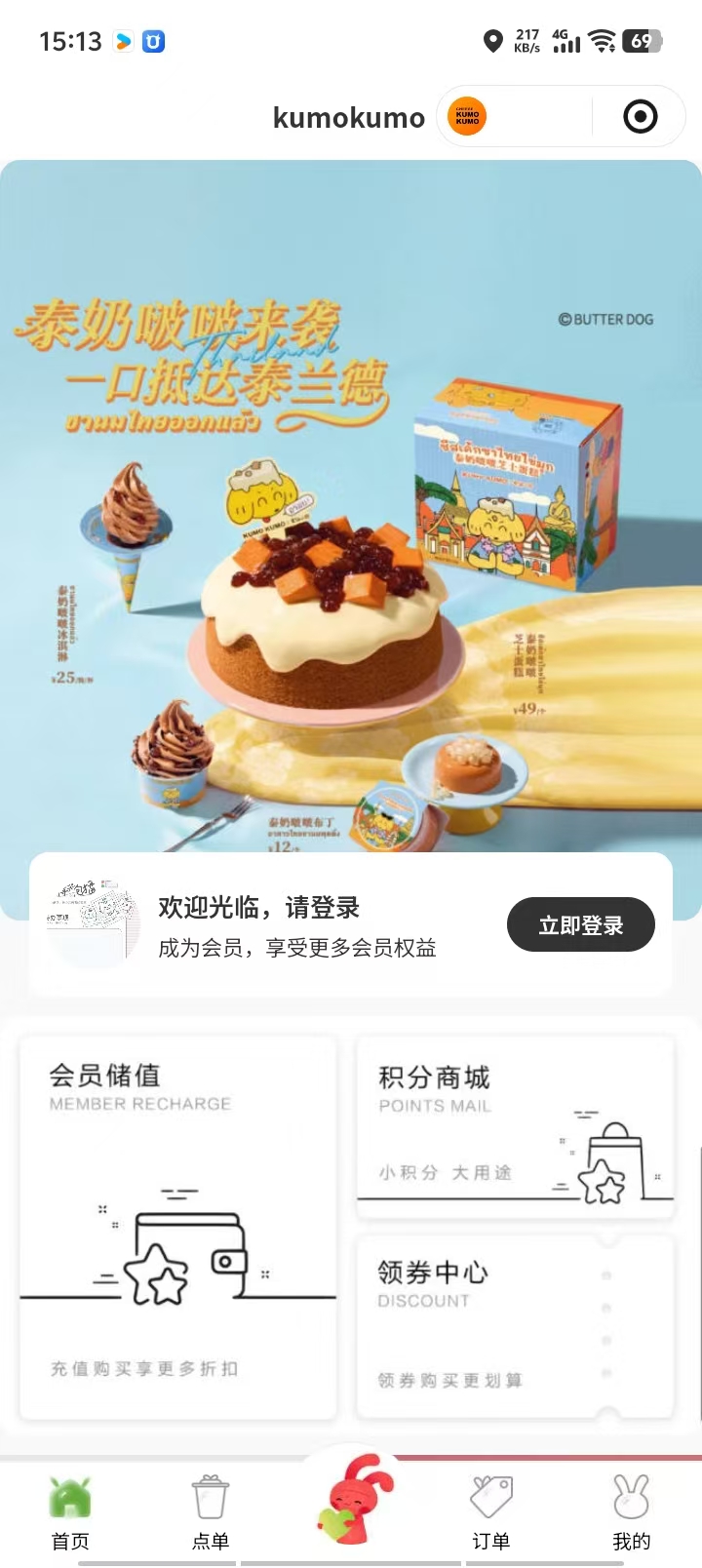Switch to the 订单 orders tab
This screenshot has height=1568, width=702.
491,1511
